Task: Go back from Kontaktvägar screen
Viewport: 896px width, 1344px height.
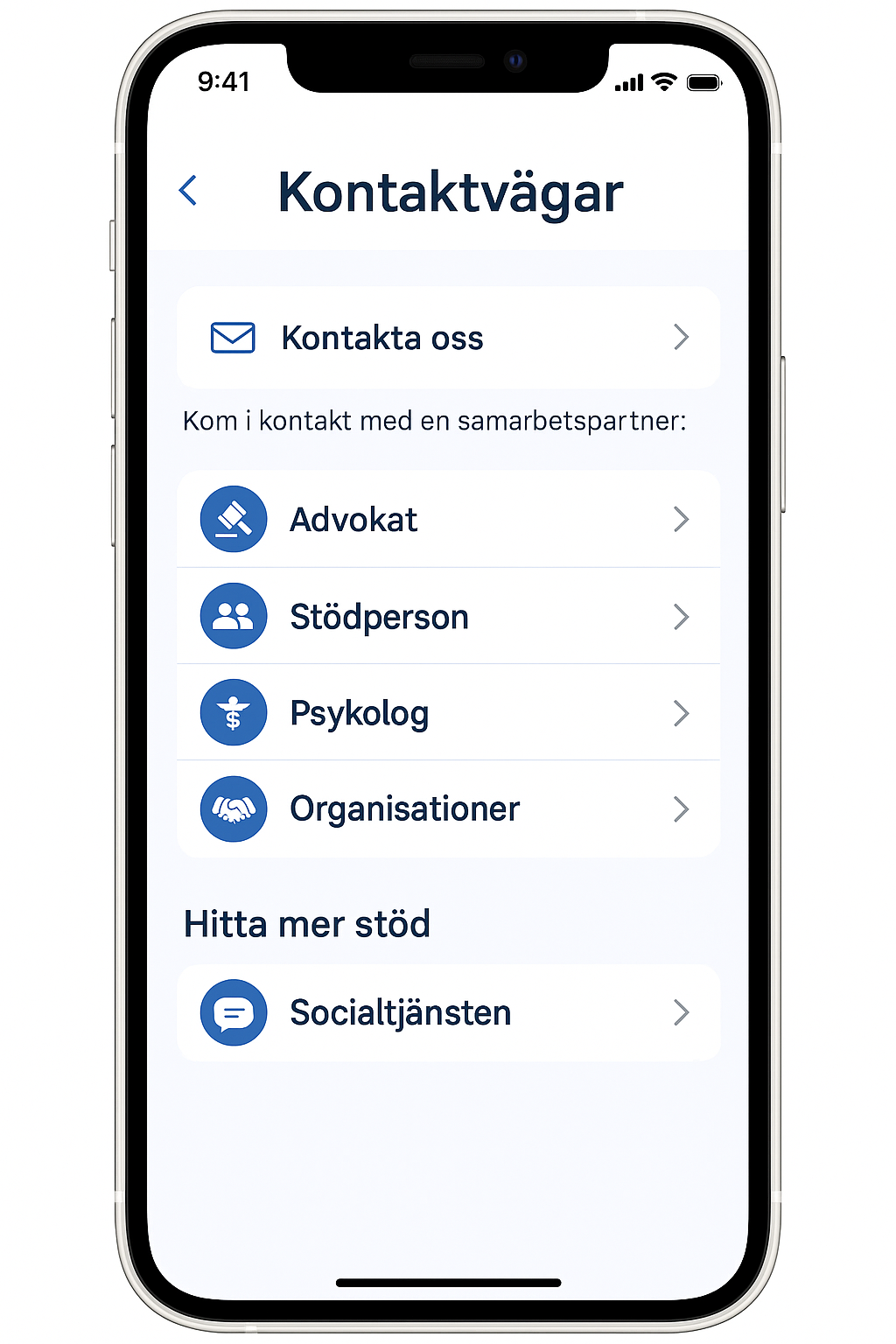Action: click(x=188, y=191)
